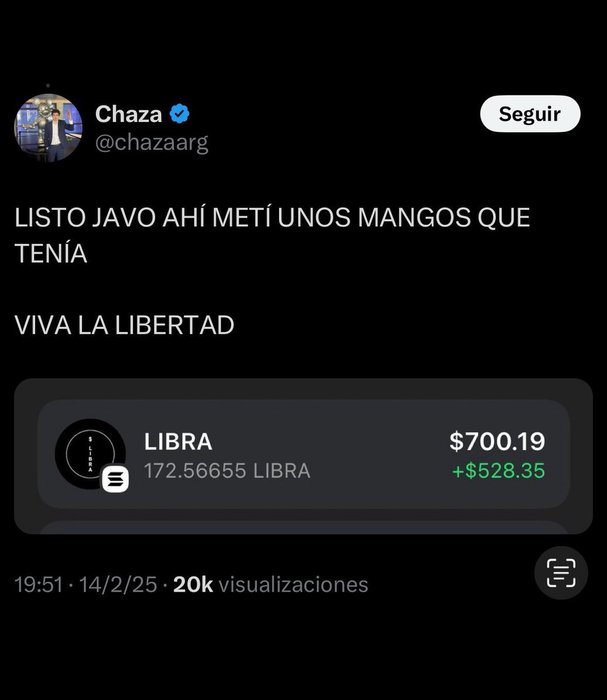The width and height of the screenshot is (607, 700).
Task: Open the @chazaarg profile handle
Action: [x=152, y=143]
